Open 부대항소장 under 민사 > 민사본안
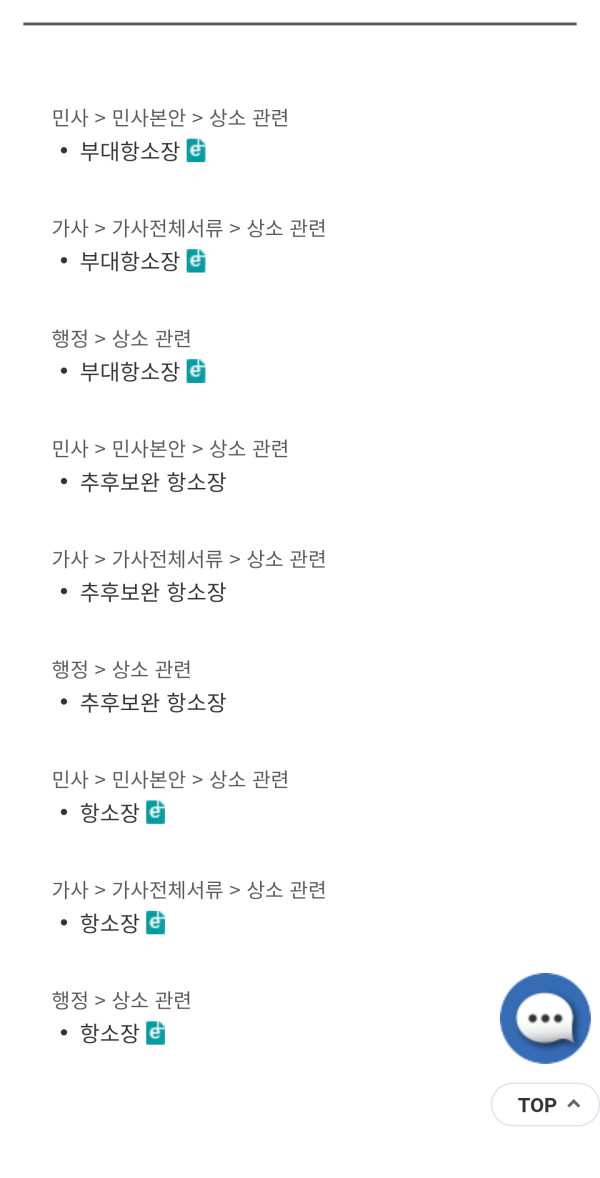The width and height of the screenshot is (600, 1178). pyautogui.click(x=130, y=151)
